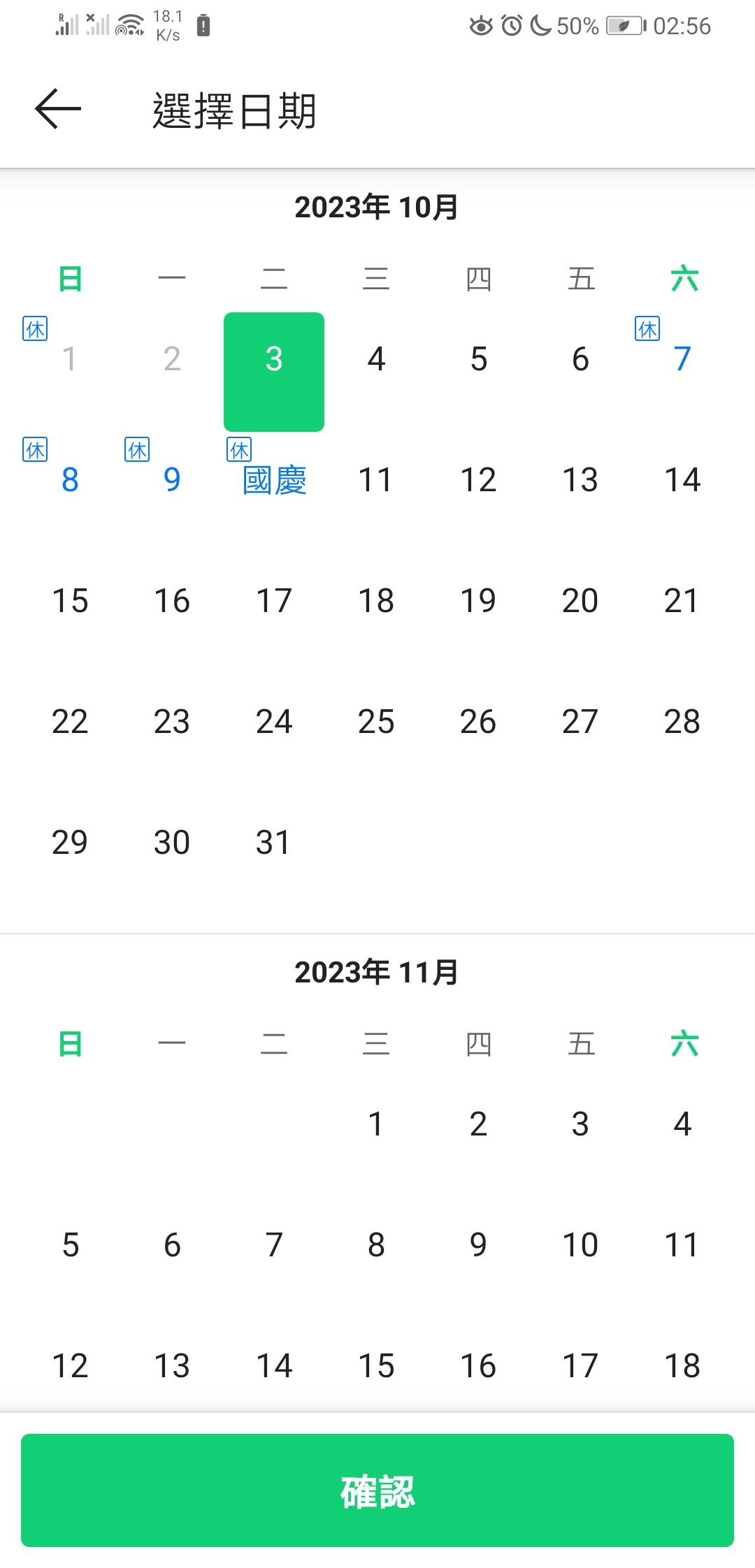Choose October 9 marked with 休
The height and width of the screenshot is (1568, 755).
[x=172, y=480]
